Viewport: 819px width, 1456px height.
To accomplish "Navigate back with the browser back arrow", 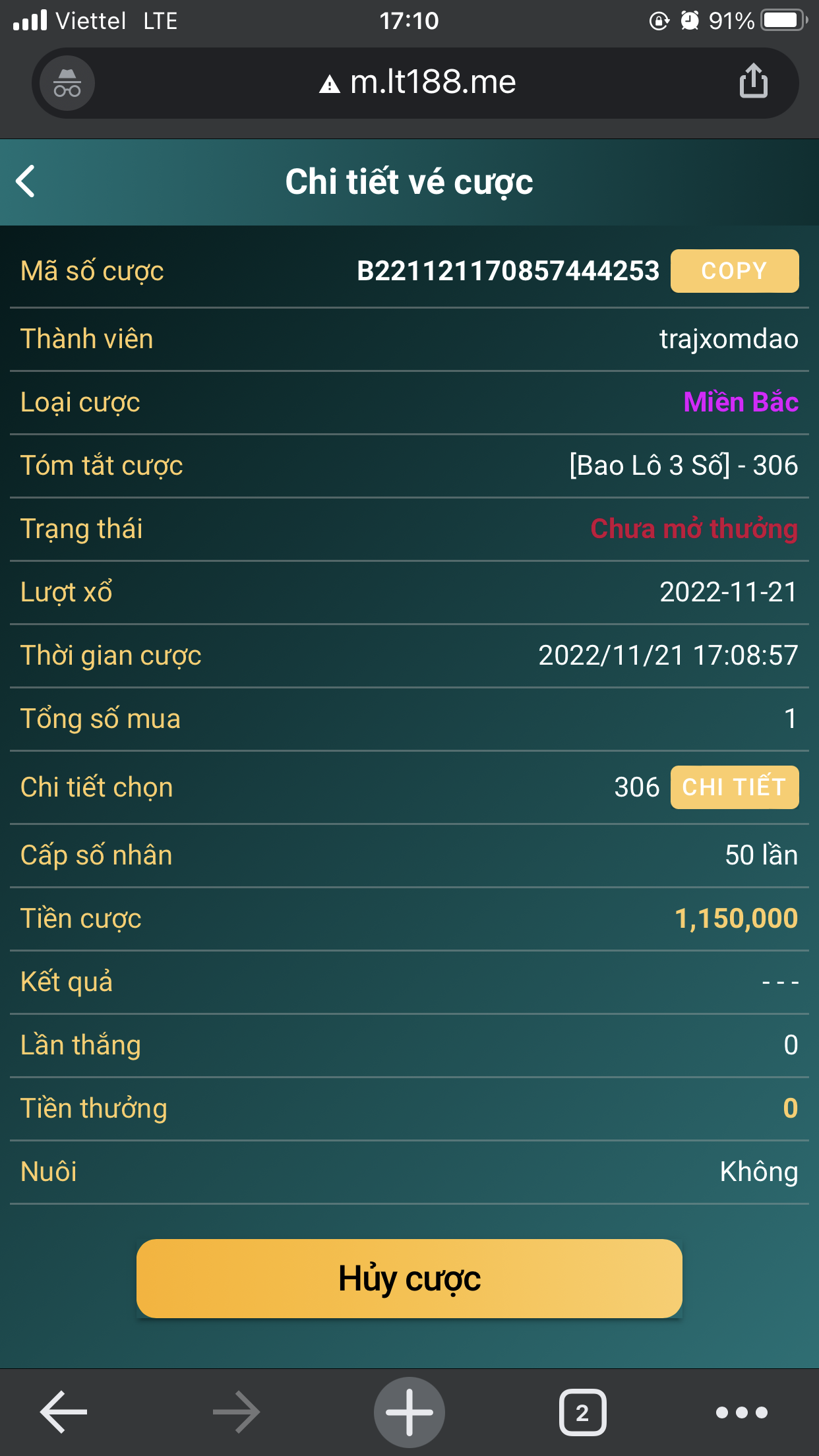I will click(x=64, y=1412).
